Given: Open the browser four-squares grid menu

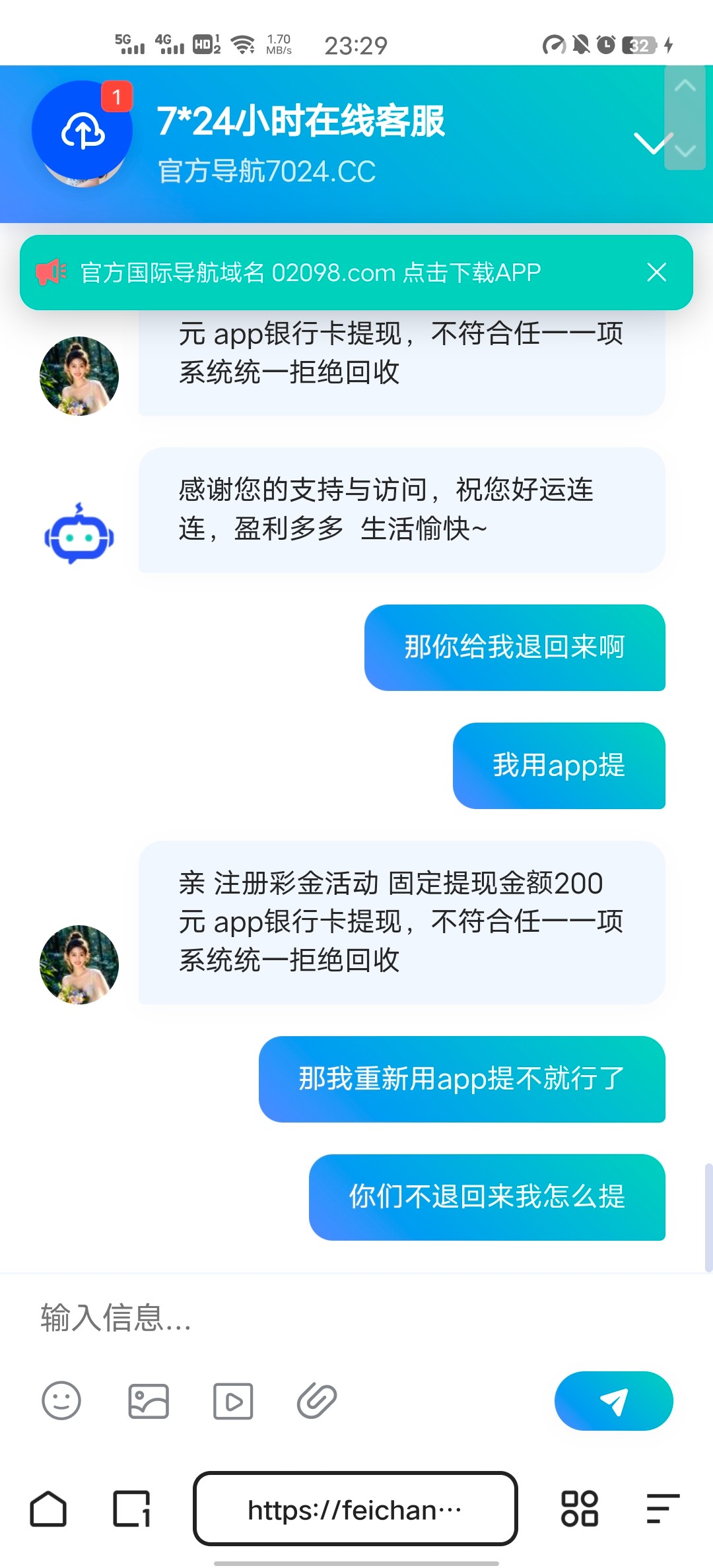Looking at the screenshot, I should (x=580, y=1509).
